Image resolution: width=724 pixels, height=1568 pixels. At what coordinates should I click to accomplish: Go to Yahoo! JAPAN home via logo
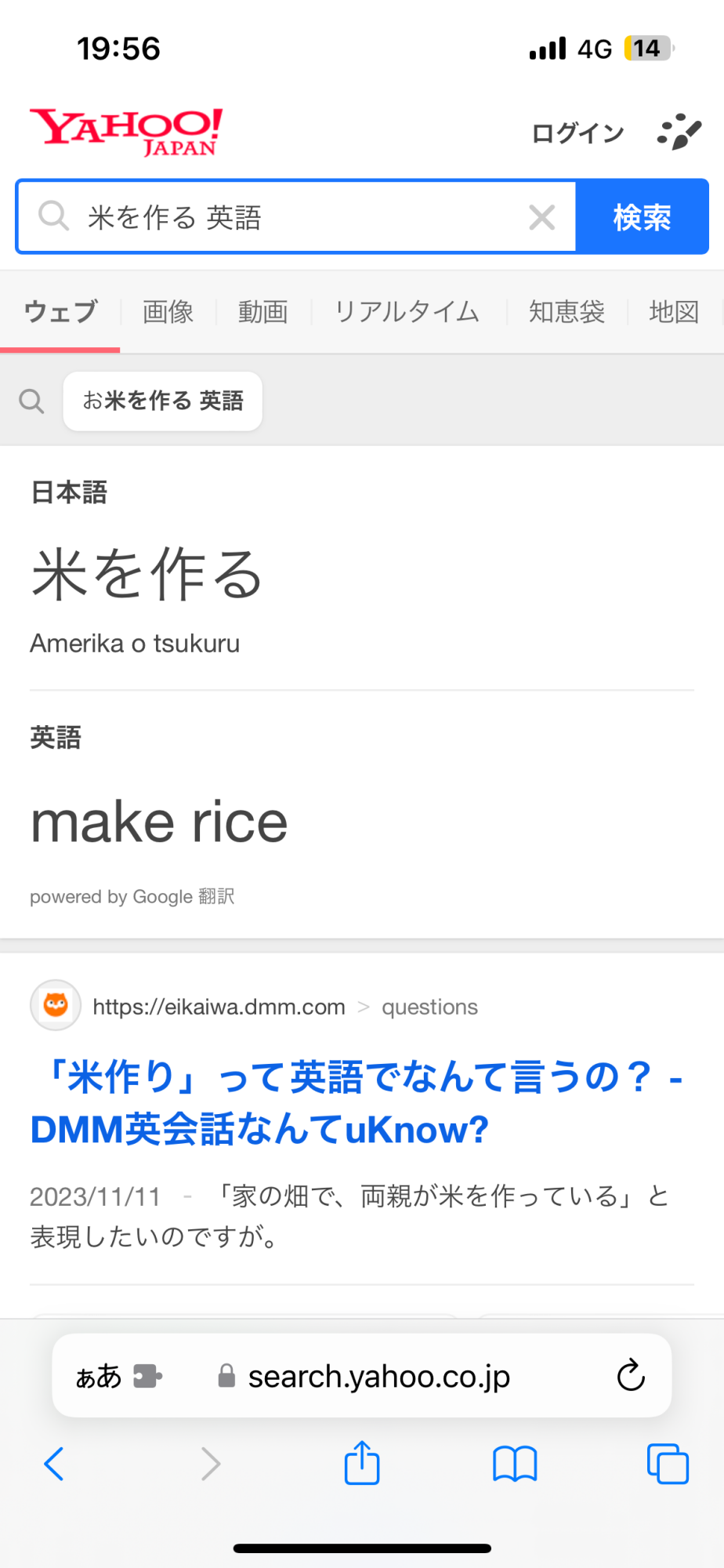click(x=127, y=132)
